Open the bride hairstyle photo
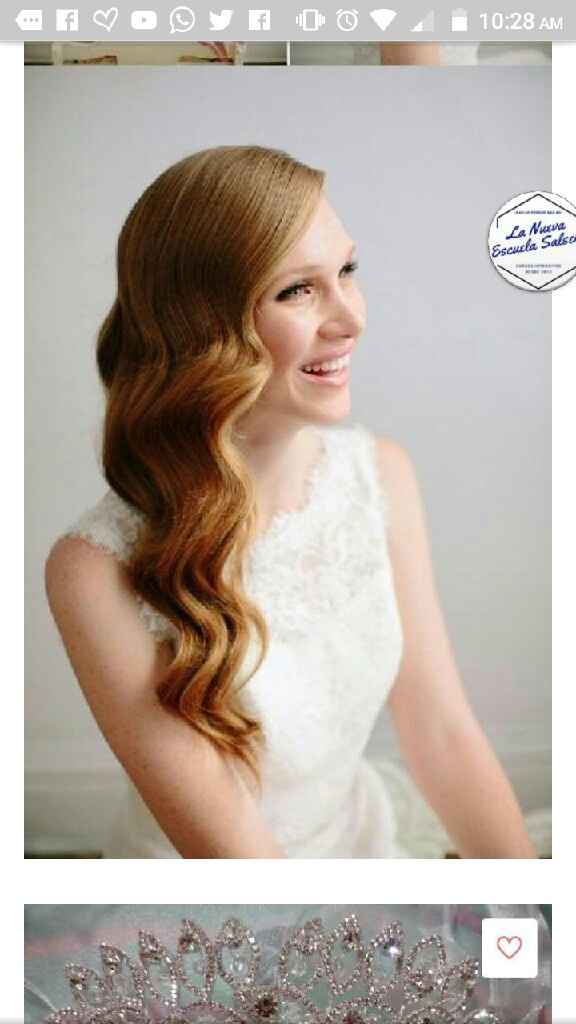The image size is (576, 1024). point(287,462)
